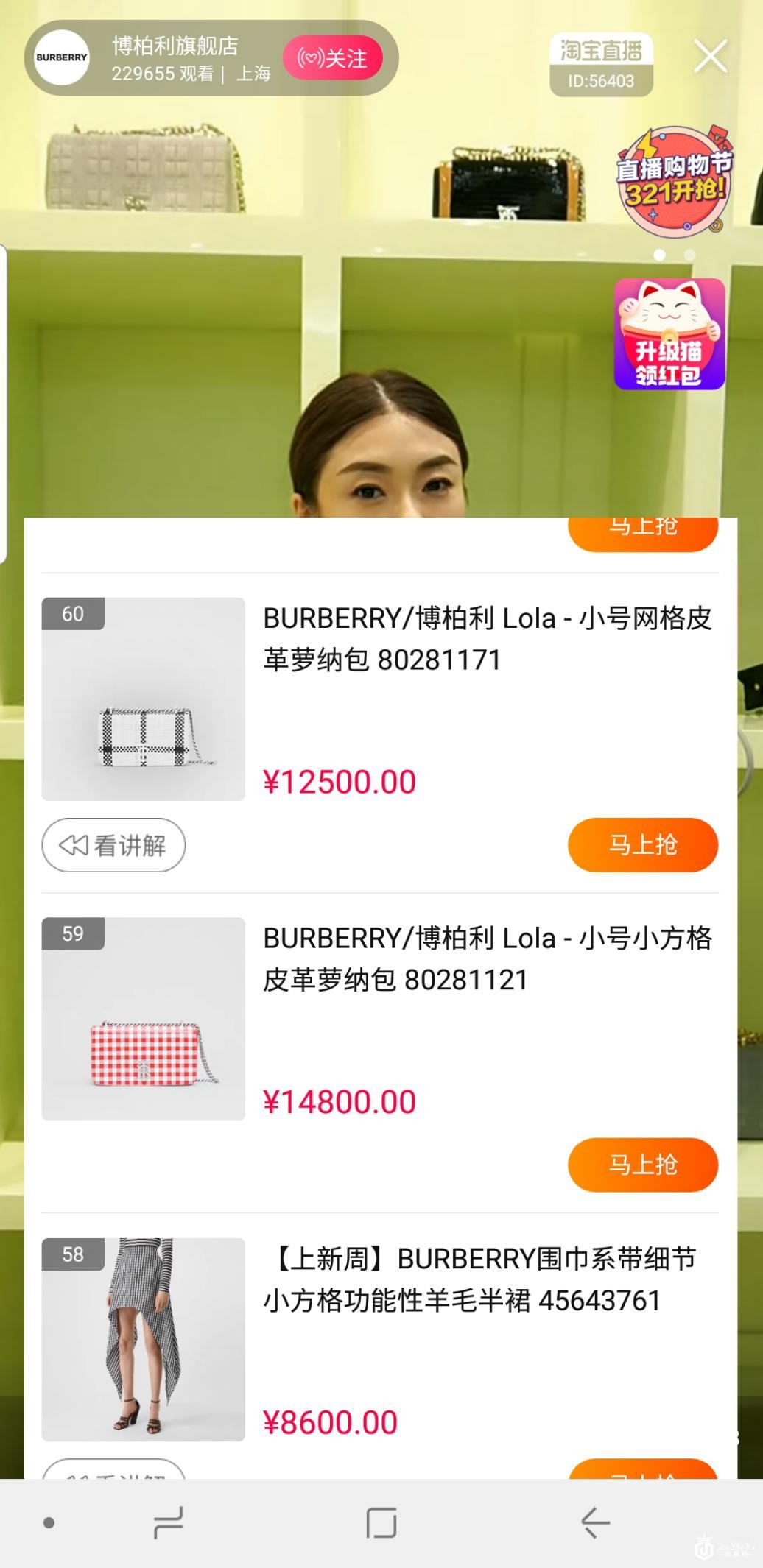Follow the Burberry flagship store

click(332, 58)
